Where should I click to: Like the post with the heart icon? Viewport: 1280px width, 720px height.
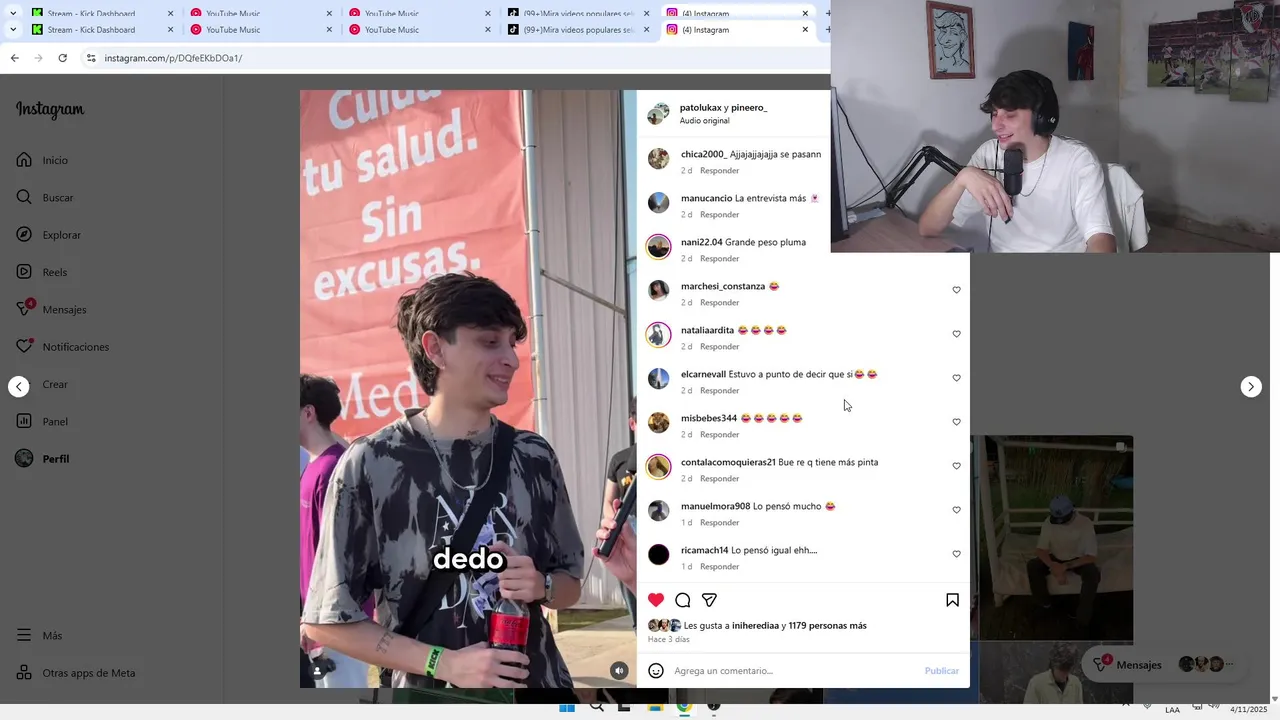click(656, 600)
